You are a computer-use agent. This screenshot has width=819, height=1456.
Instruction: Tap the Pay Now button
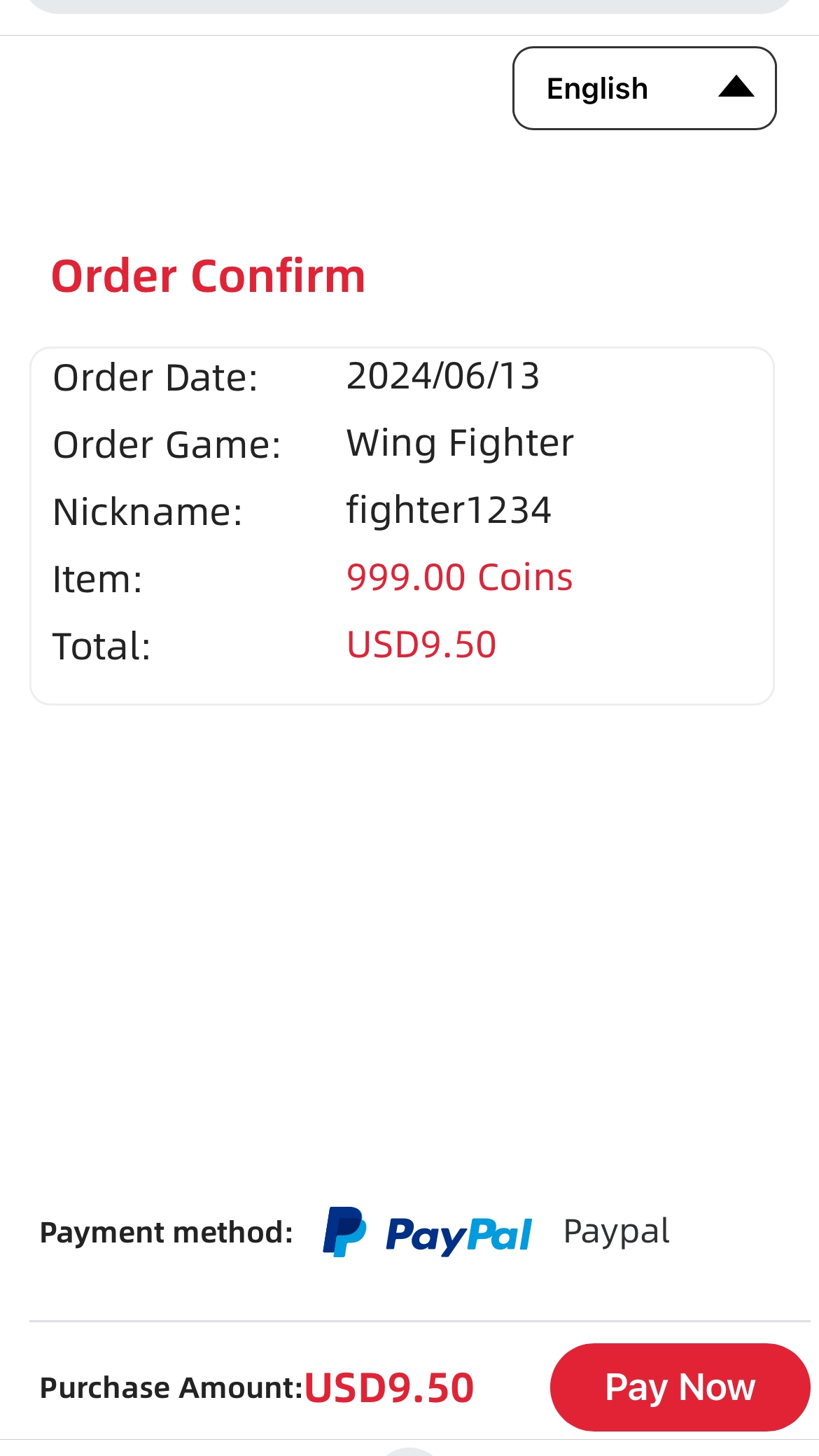(679, 1387)
